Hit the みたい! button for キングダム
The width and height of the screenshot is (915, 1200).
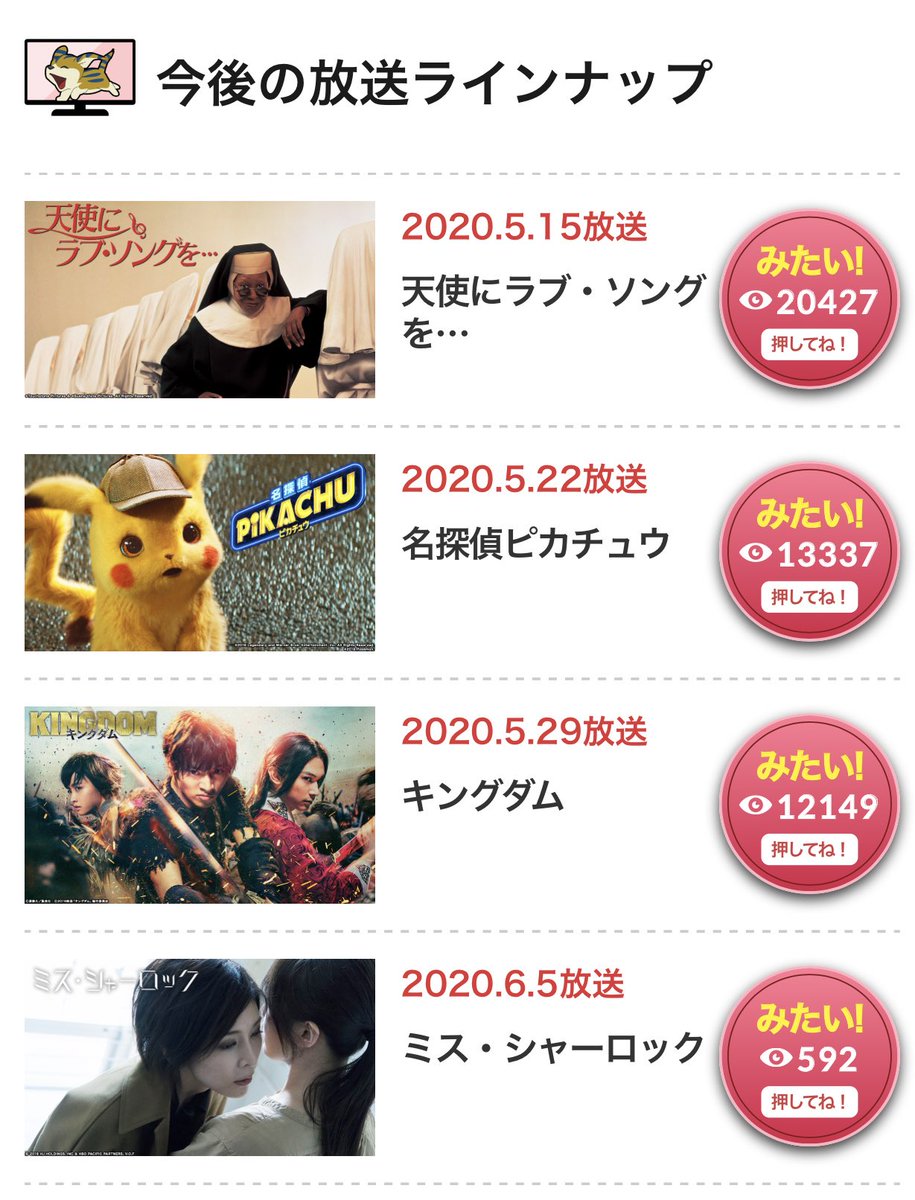810,805
